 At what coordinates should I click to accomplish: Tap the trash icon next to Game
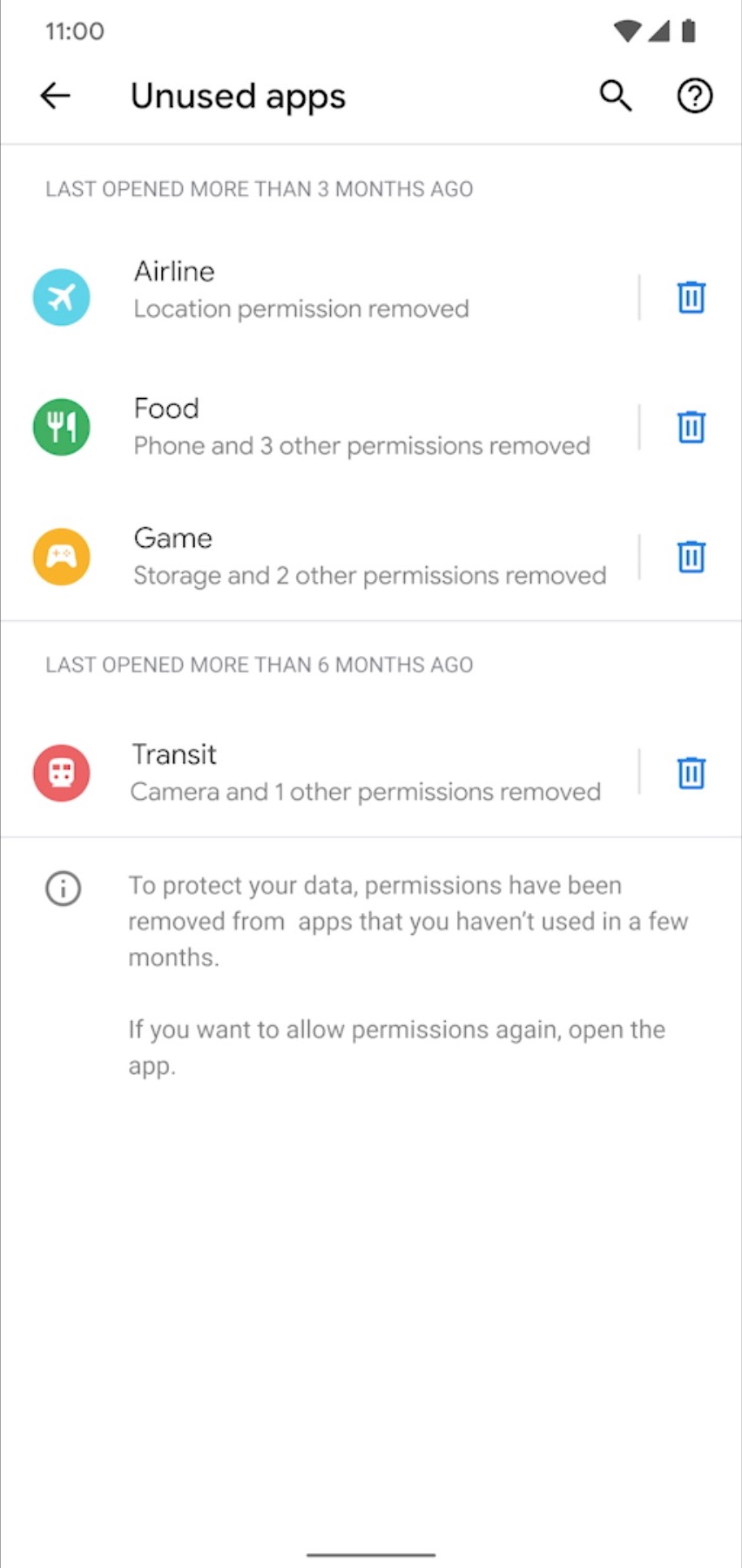[x=691, y=557]
